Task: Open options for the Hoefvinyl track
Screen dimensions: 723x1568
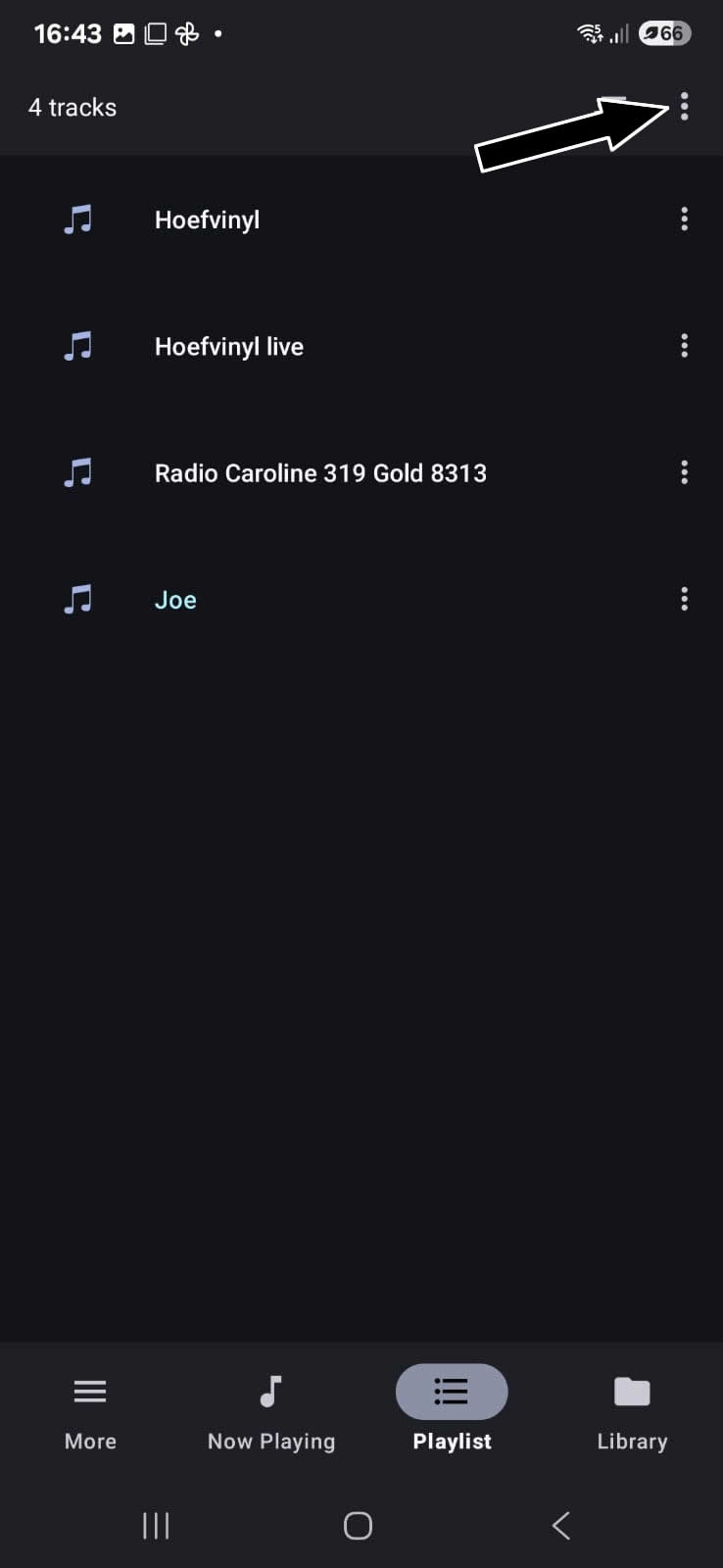Action: coord(684,219)
